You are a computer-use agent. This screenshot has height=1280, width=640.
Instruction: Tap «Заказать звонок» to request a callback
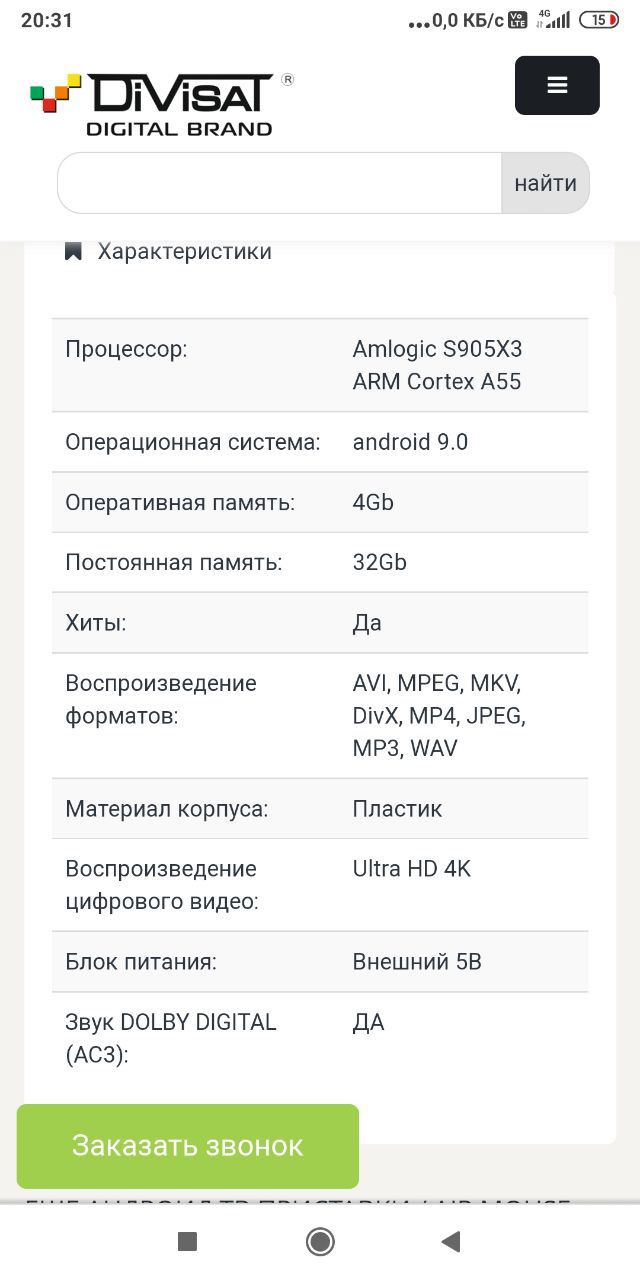point(188,1146)
